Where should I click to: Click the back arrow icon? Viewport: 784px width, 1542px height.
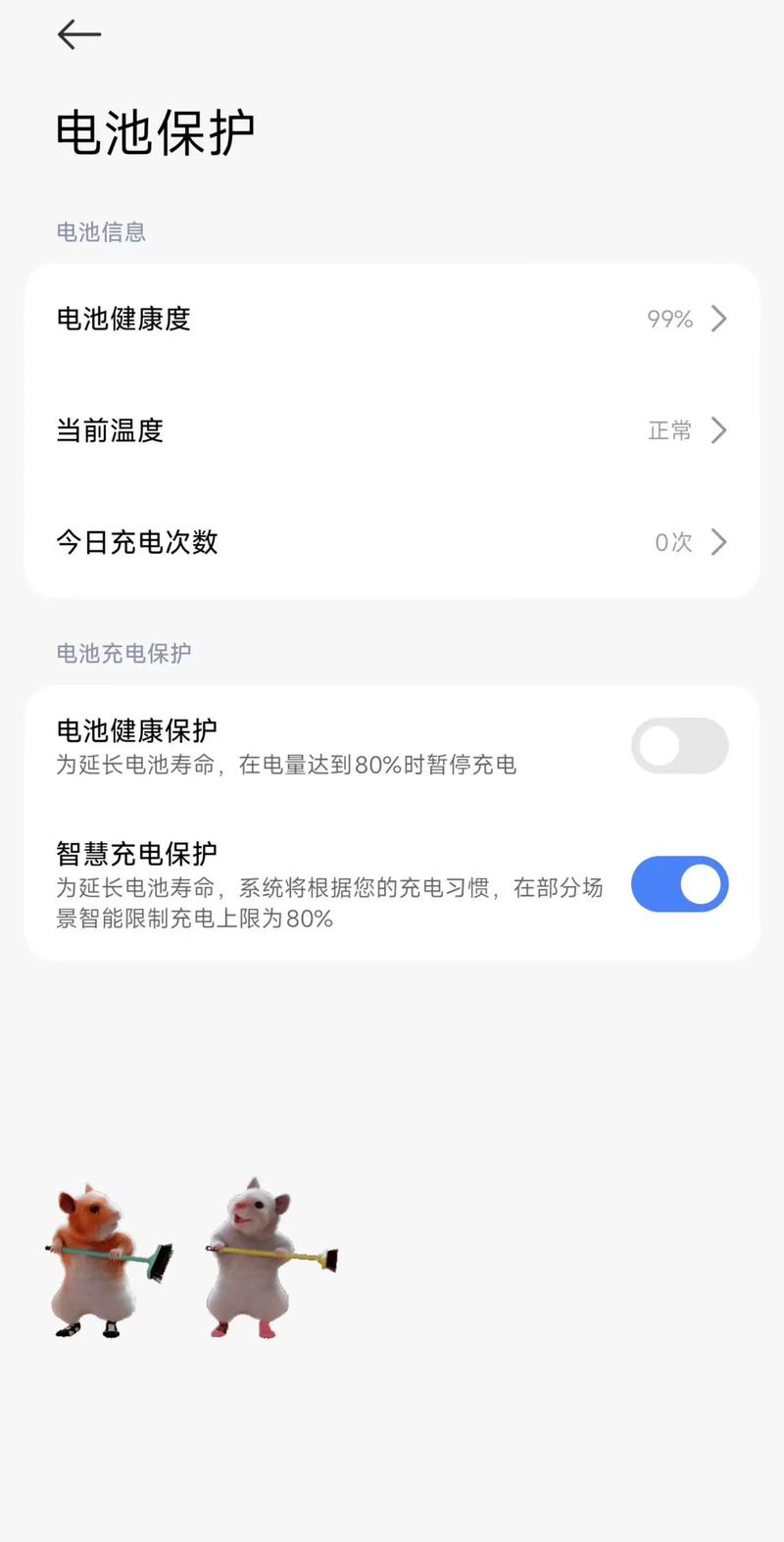[77, 34]
